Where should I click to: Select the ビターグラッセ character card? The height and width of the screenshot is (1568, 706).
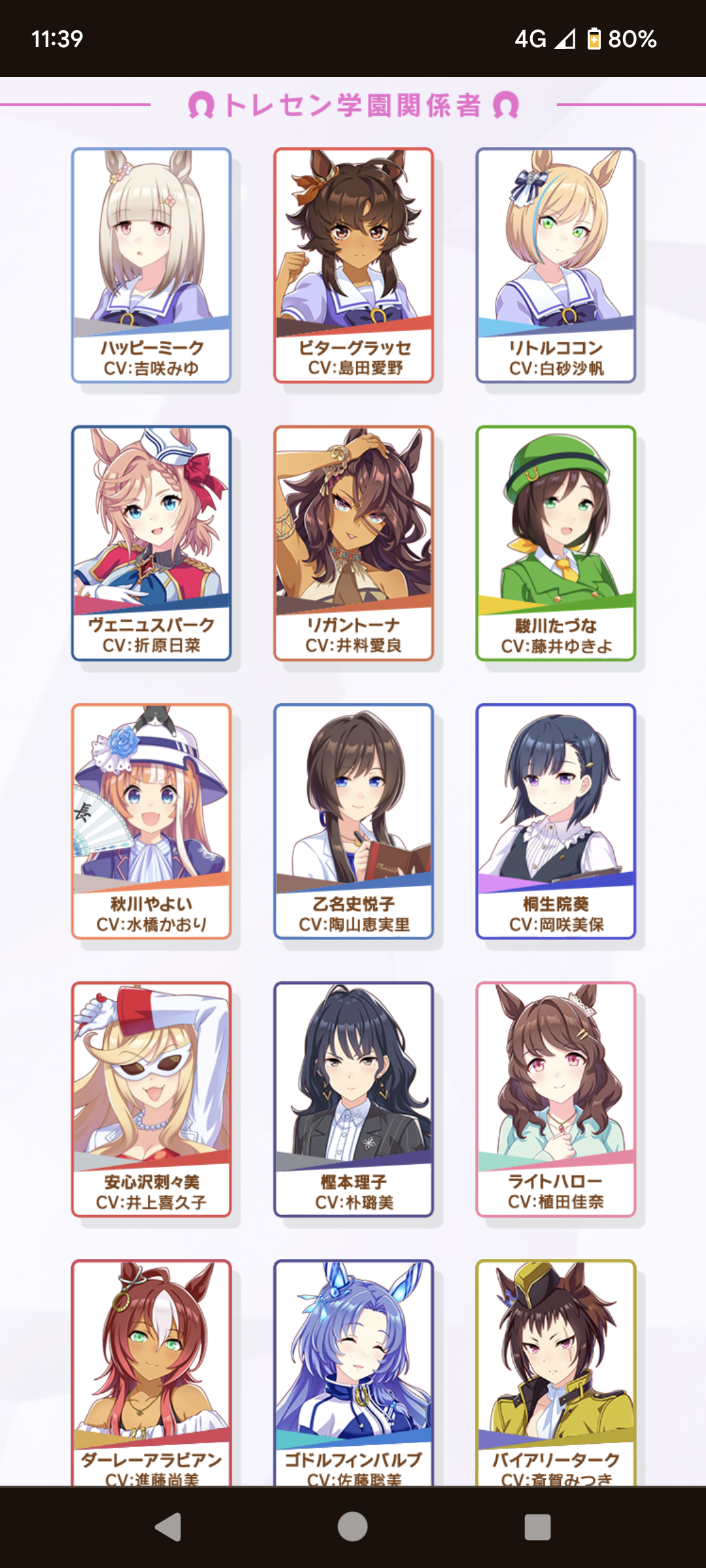tap(353, 265)
